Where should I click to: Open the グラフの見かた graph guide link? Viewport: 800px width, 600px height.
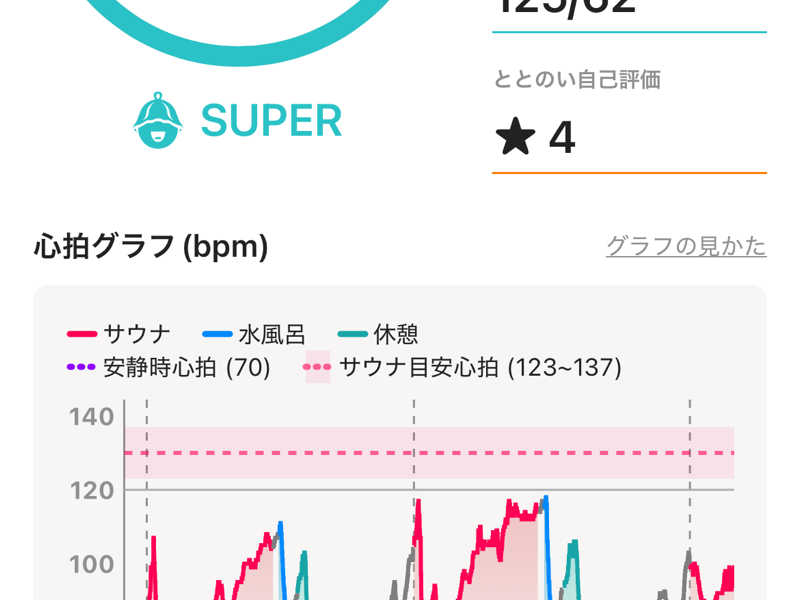686,246
